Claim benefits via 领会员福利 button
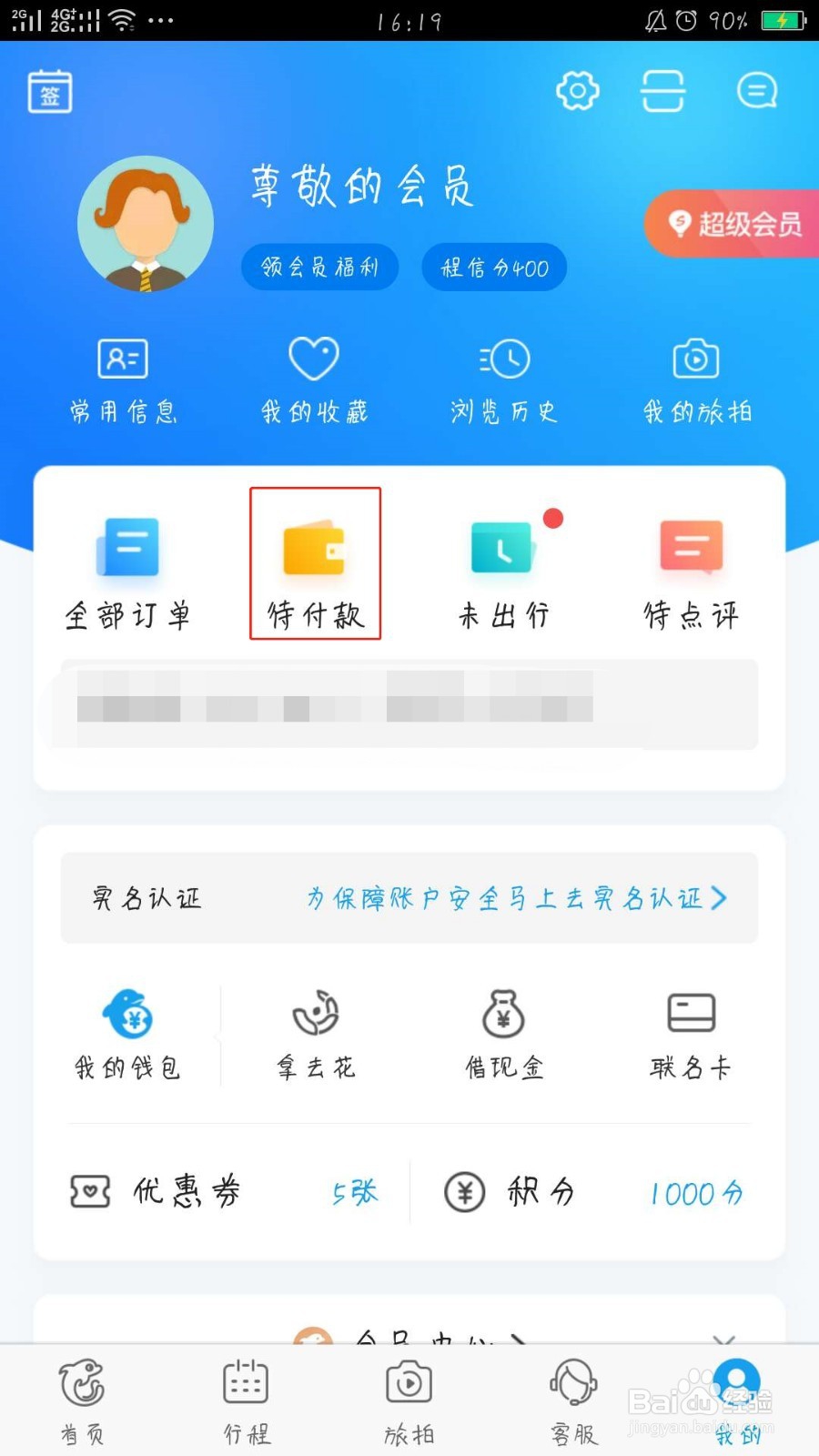Screen dimensions: 819x1456 pos(320,267)
